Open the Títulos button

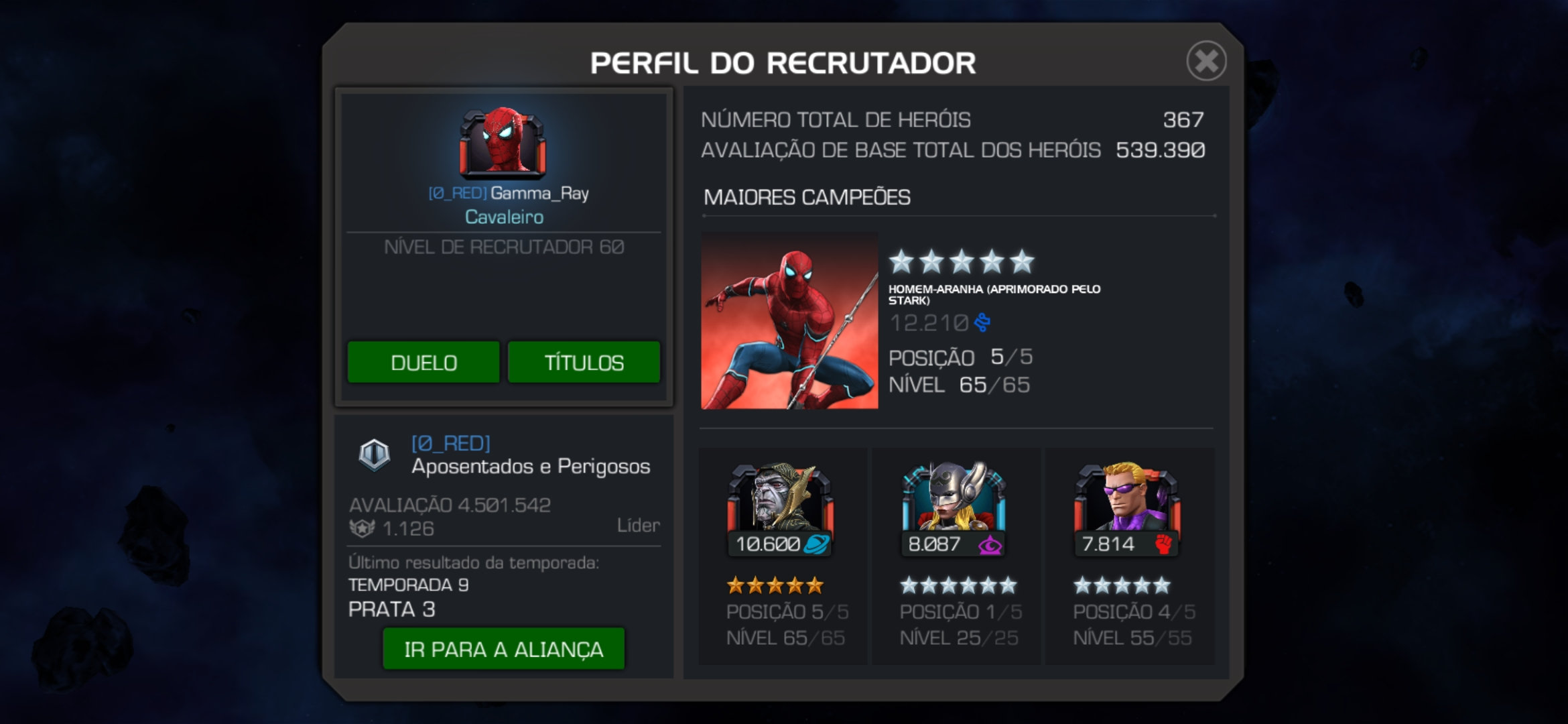pos(584,363)
